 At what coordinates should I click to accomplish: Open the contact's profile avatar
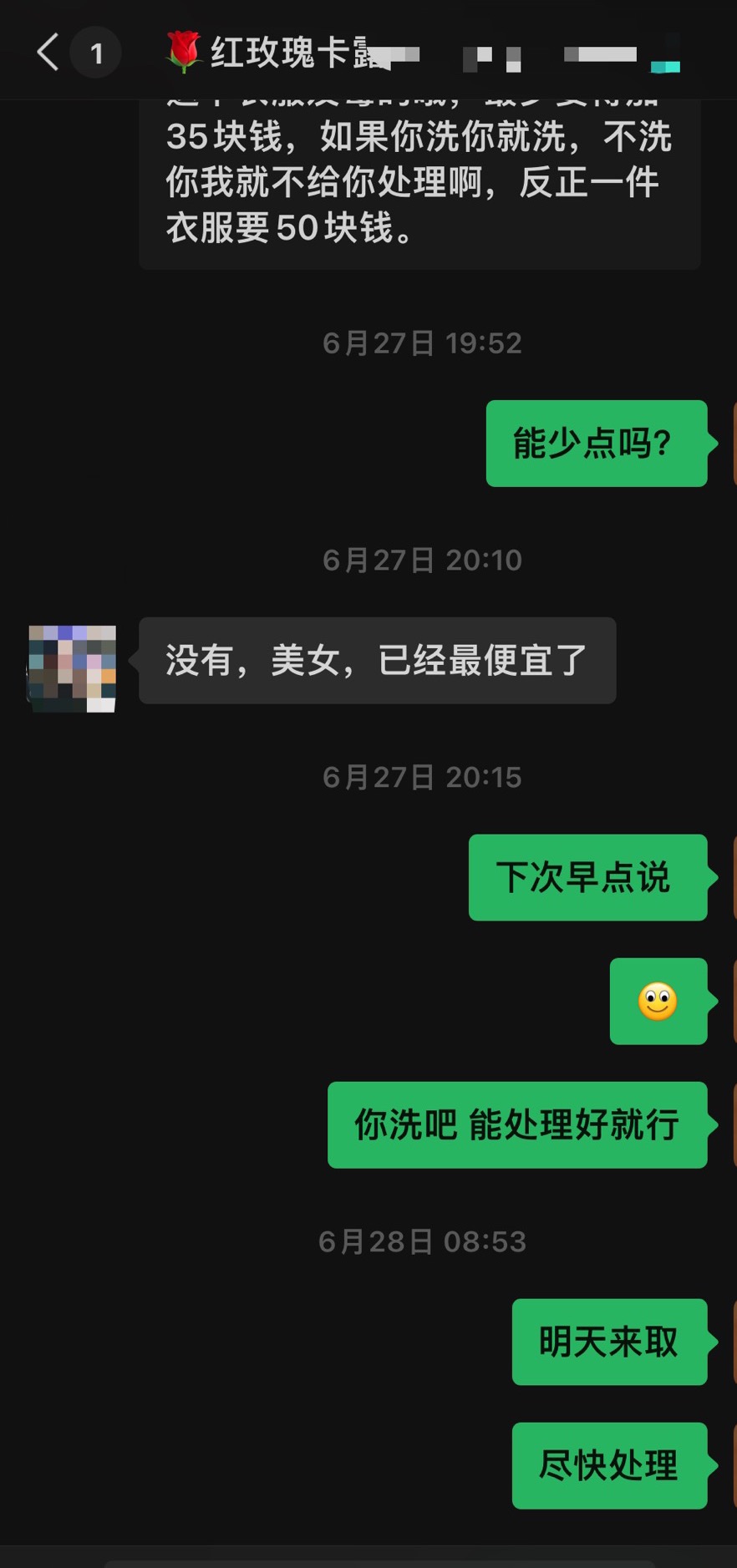point(73,668)
